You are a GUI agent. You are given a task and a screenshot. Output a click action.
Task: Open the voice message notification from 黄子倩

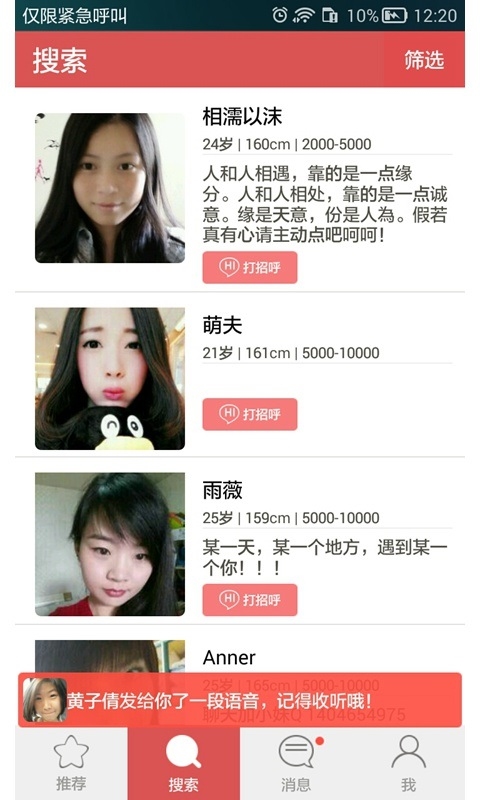coord(240,699)
